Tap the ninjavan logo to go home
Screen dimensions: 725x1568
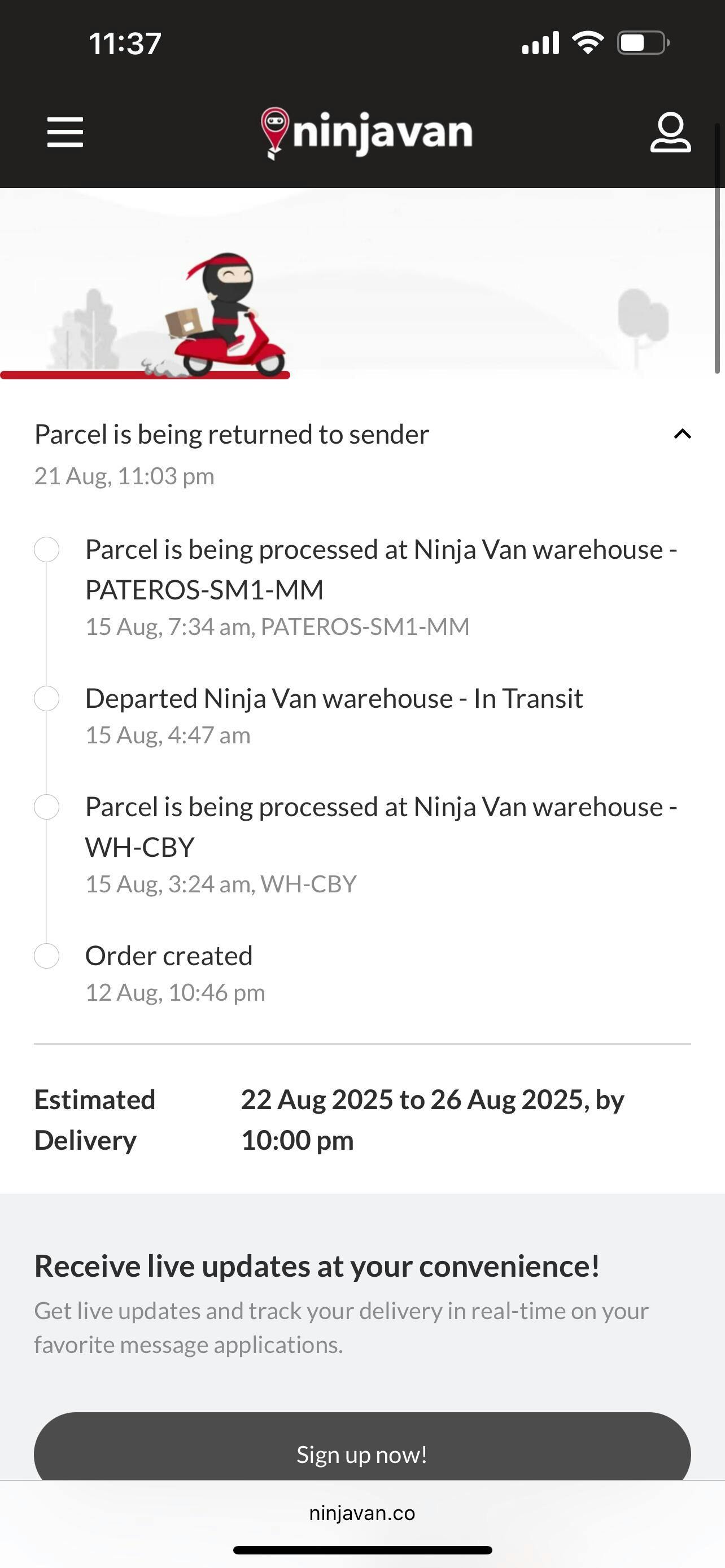[366, 133]
